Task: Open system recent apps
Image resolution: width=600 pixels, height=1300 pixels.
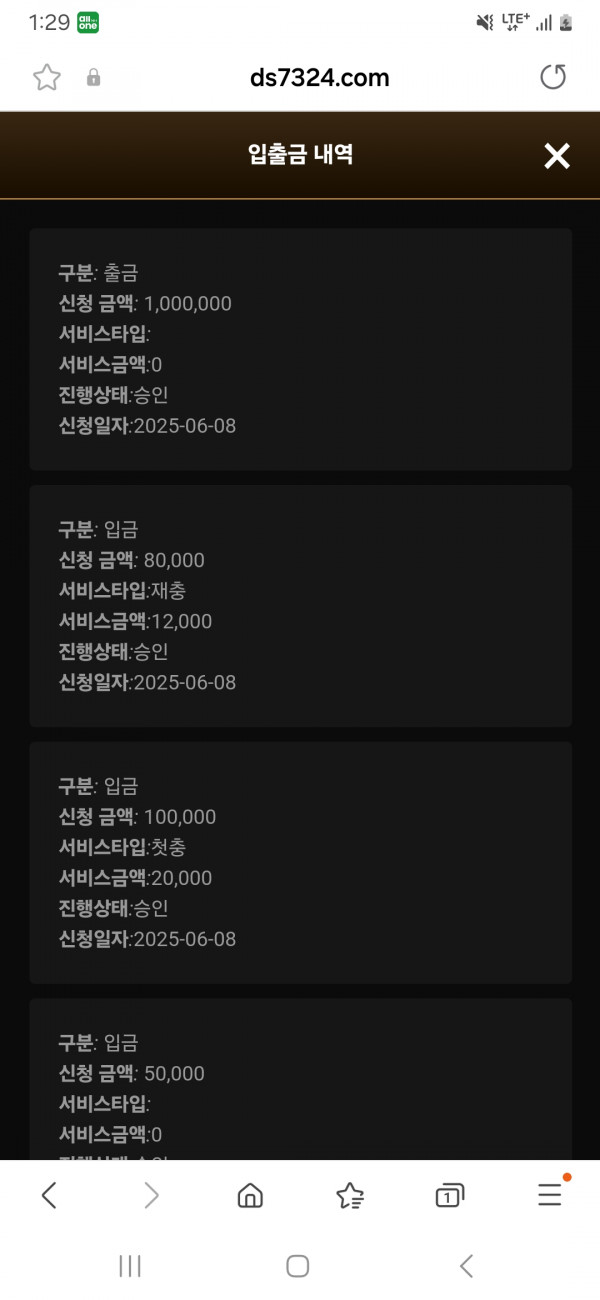Action: pyautogui.click(x=130, y=1266)
